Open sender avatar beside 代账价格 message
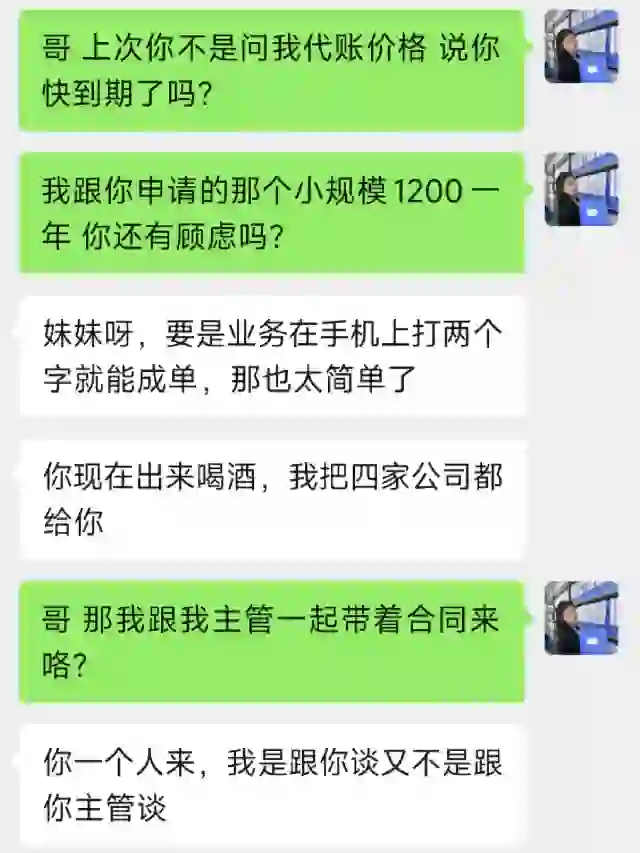Screen dimensions: 640x853 click(581, 46)
